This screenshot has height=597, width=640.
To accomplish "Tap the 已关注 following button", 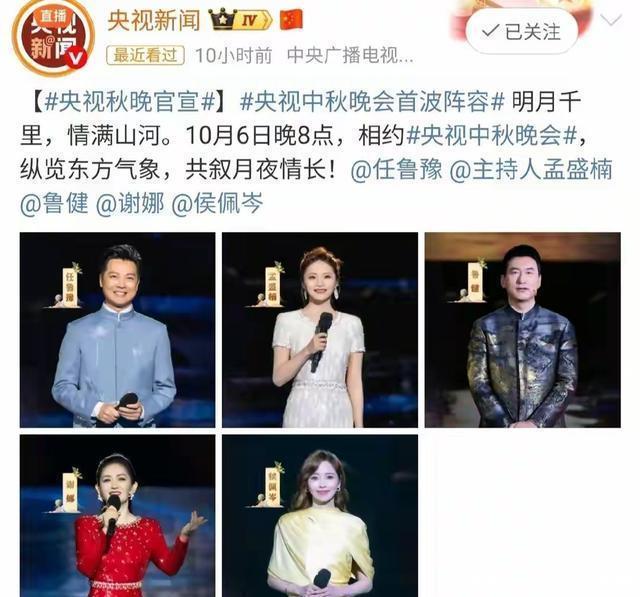I will point(522,31).
